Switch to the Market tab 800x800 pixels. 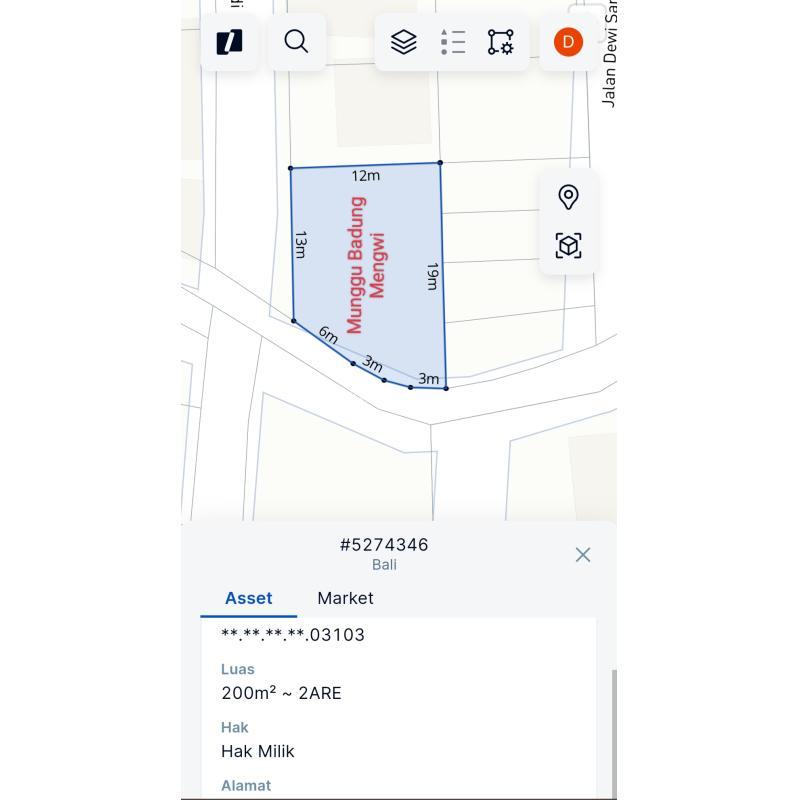click(x=345, y=598)
